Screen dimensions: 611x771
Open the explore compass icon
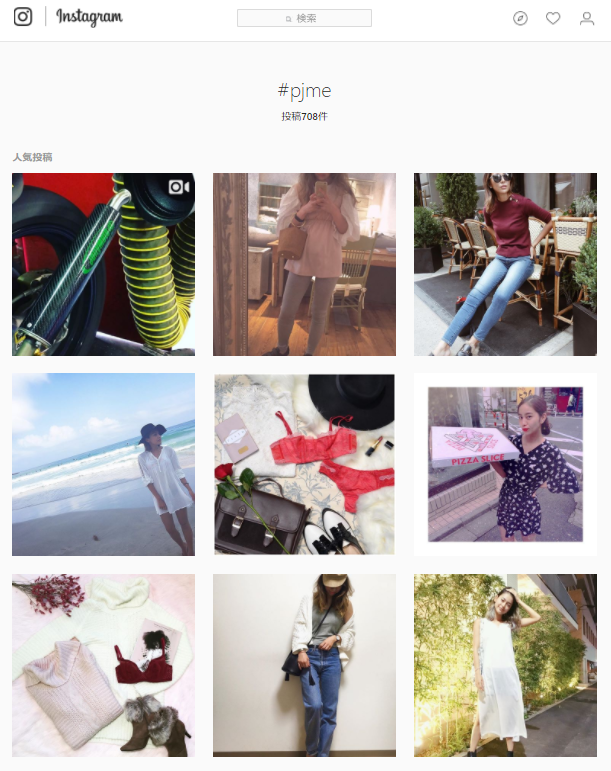(520, 19)
